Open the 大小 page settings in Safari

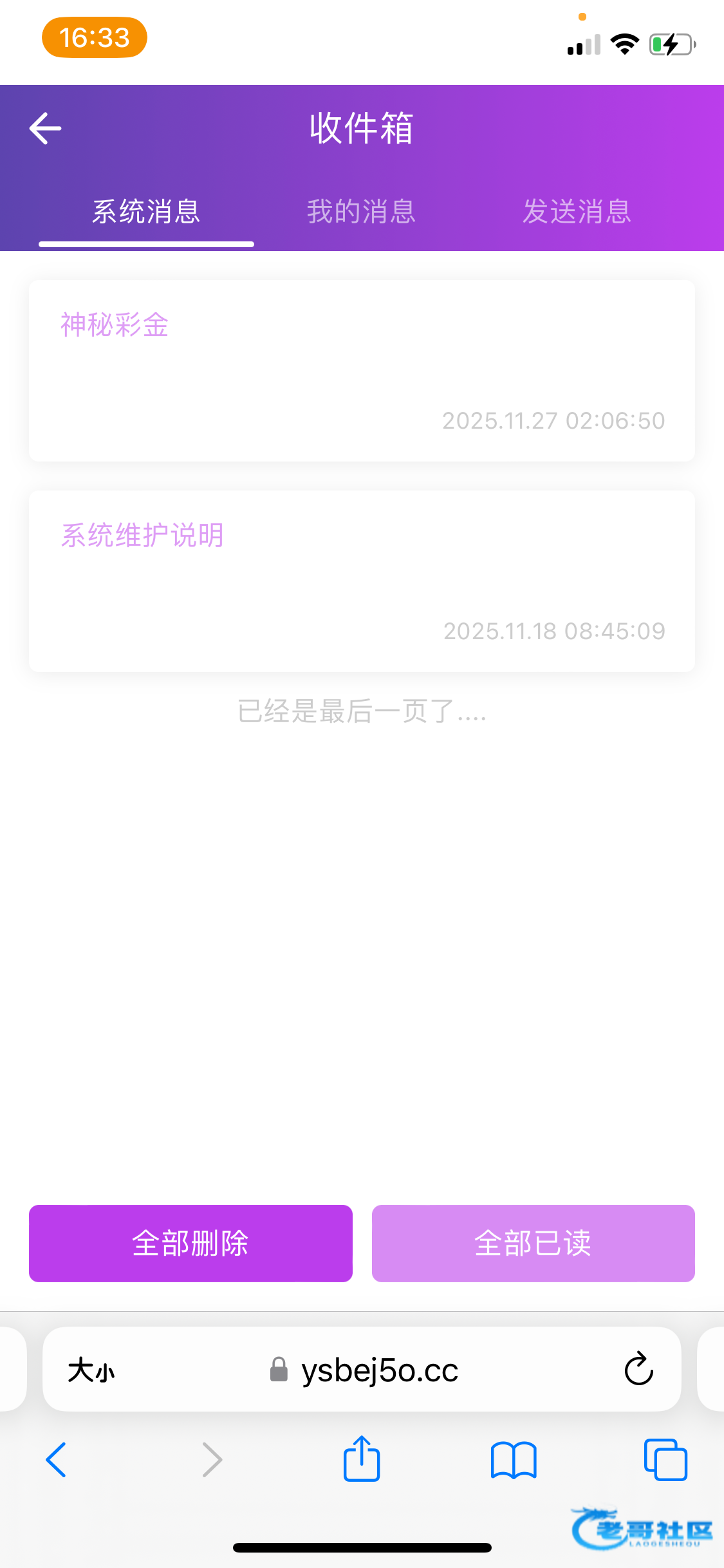point(91,1369)
